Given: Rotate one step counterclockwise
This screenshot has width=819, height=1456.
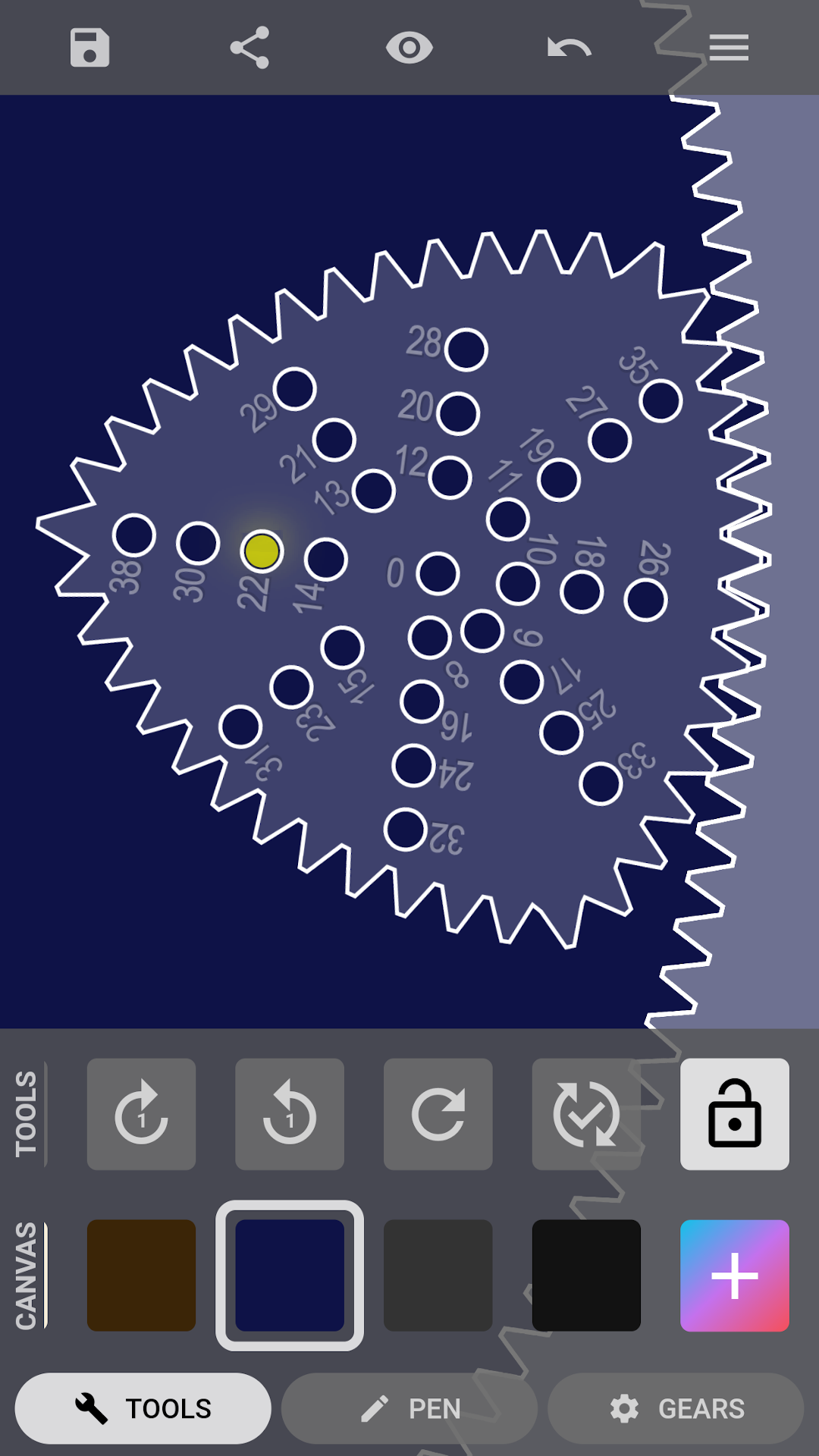Looking at the screenshot, I should (290, 1114).
